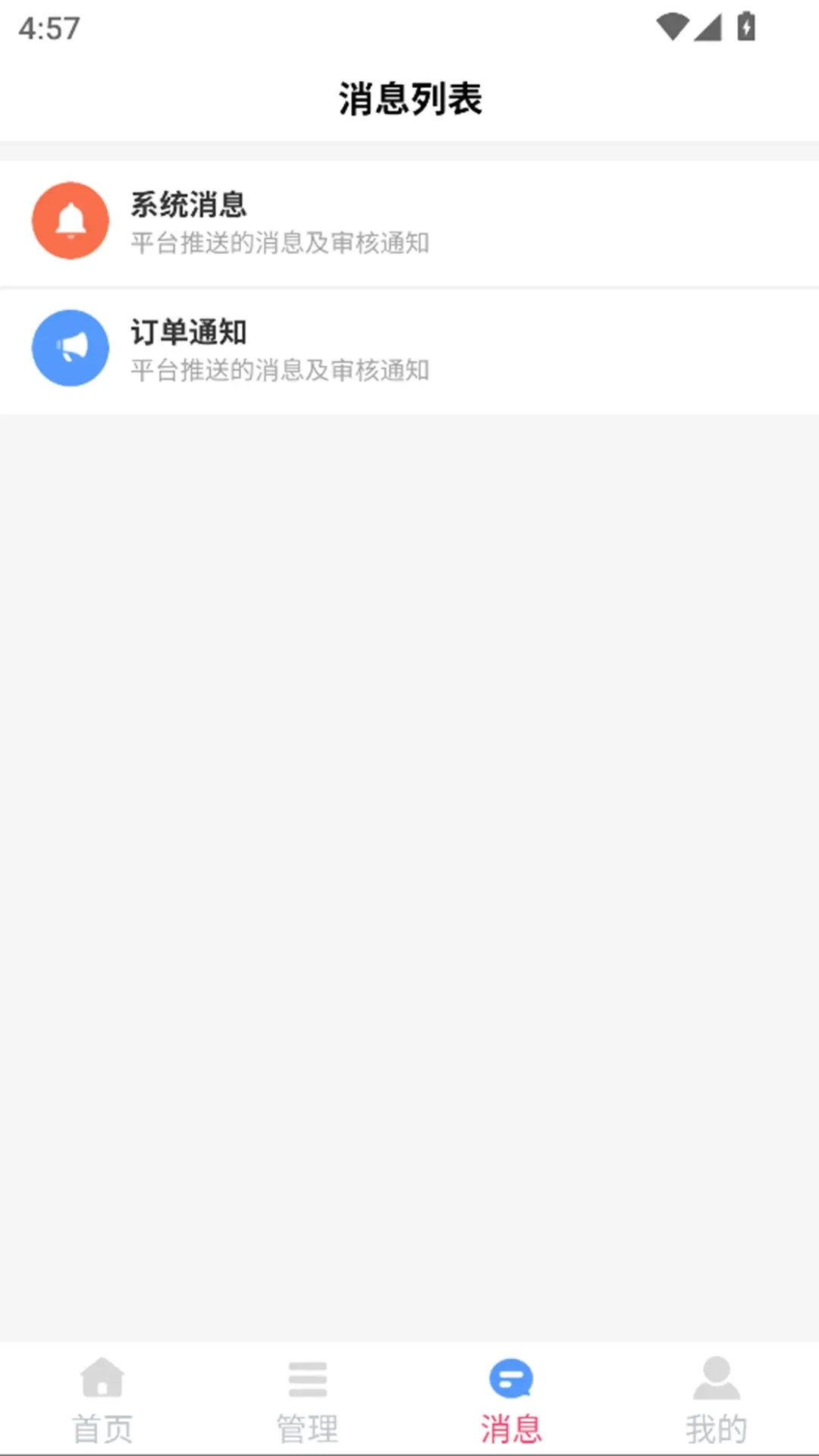Viewport: 819px width, 1456px height.
Task: Click the 平台推送的消息及审核通知 subtitle under 系统消息
Action: tap(279, 244)
